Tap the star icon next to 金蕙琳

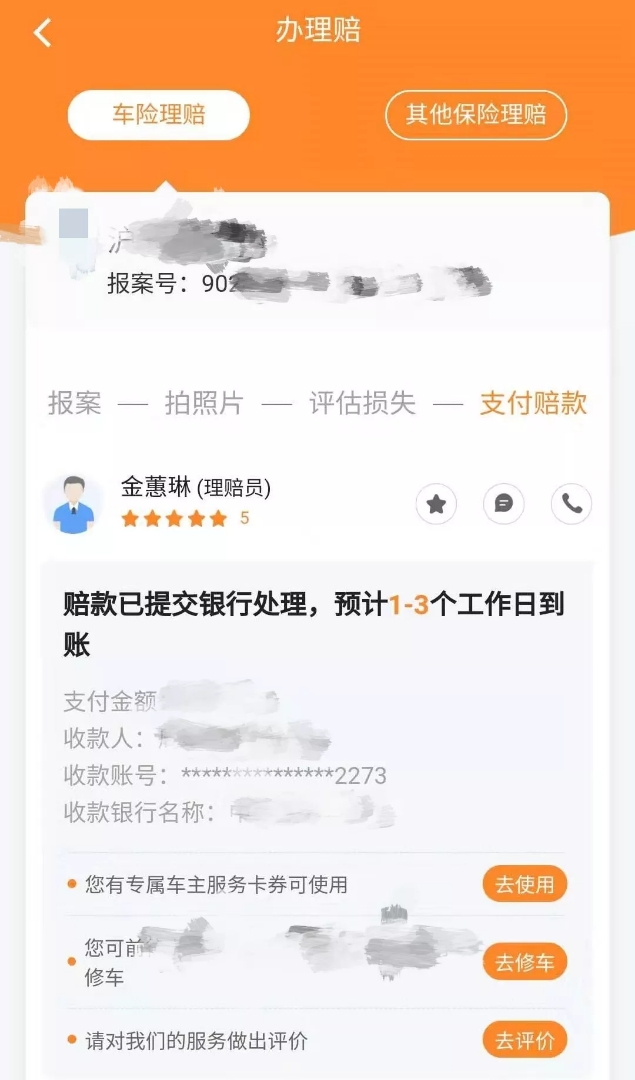pos(436,504)
